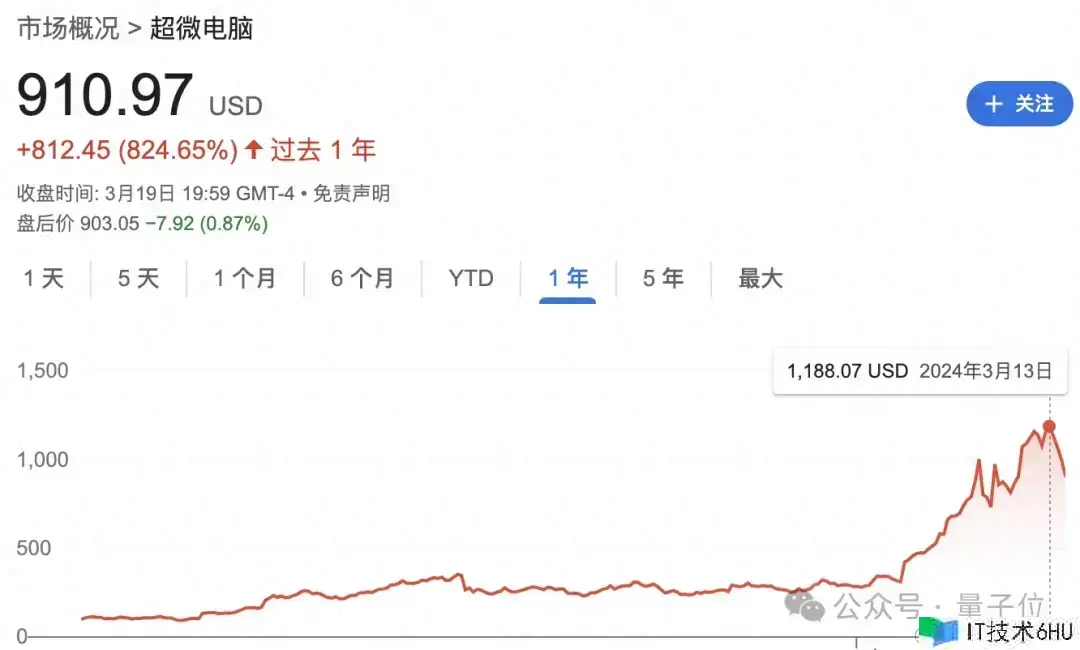Tap the selected 1 年 tab
Image resolution: width=1080 pixels, height=650 pixels.
point(567,278)
